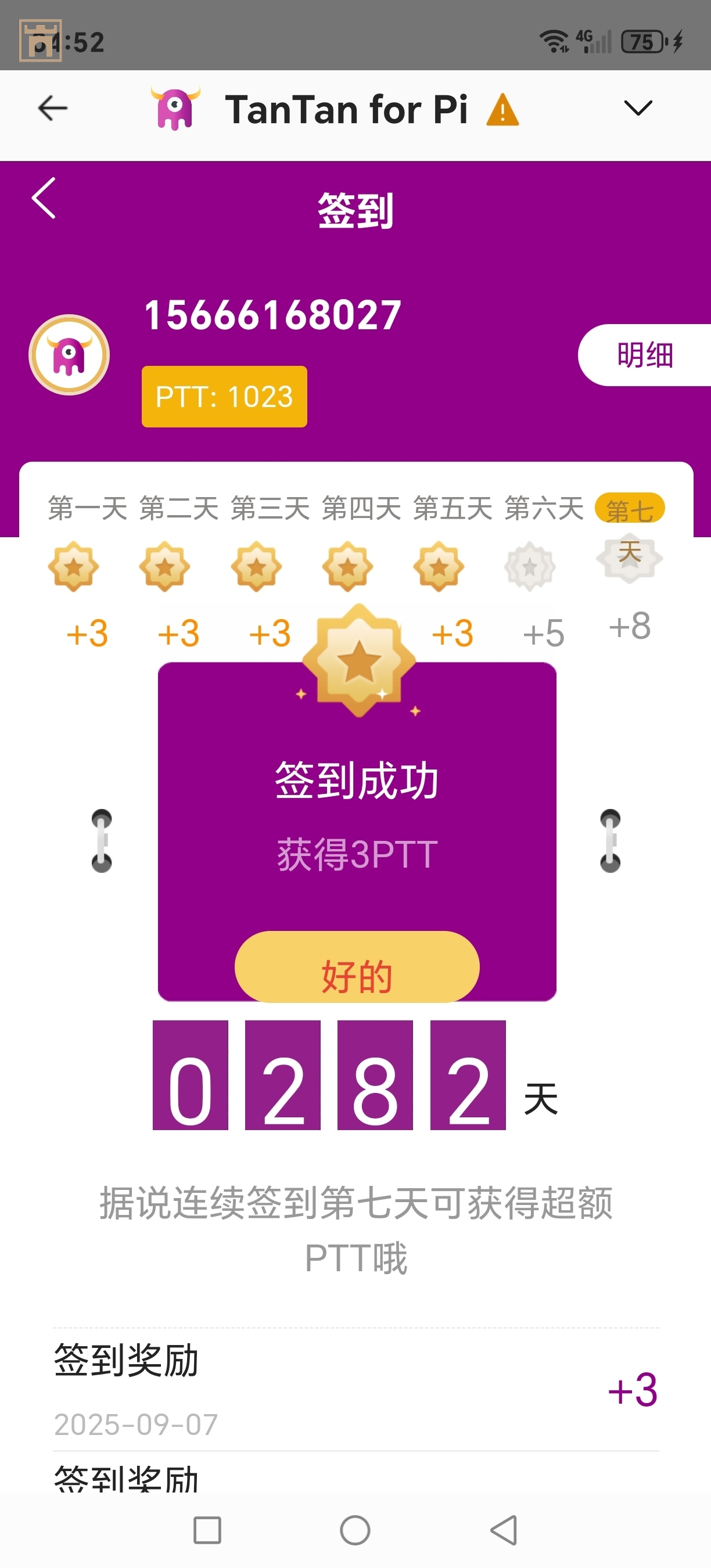
Task: Tap the warning icon next to TanTan for Pi
Action: [x=502, y=110]
